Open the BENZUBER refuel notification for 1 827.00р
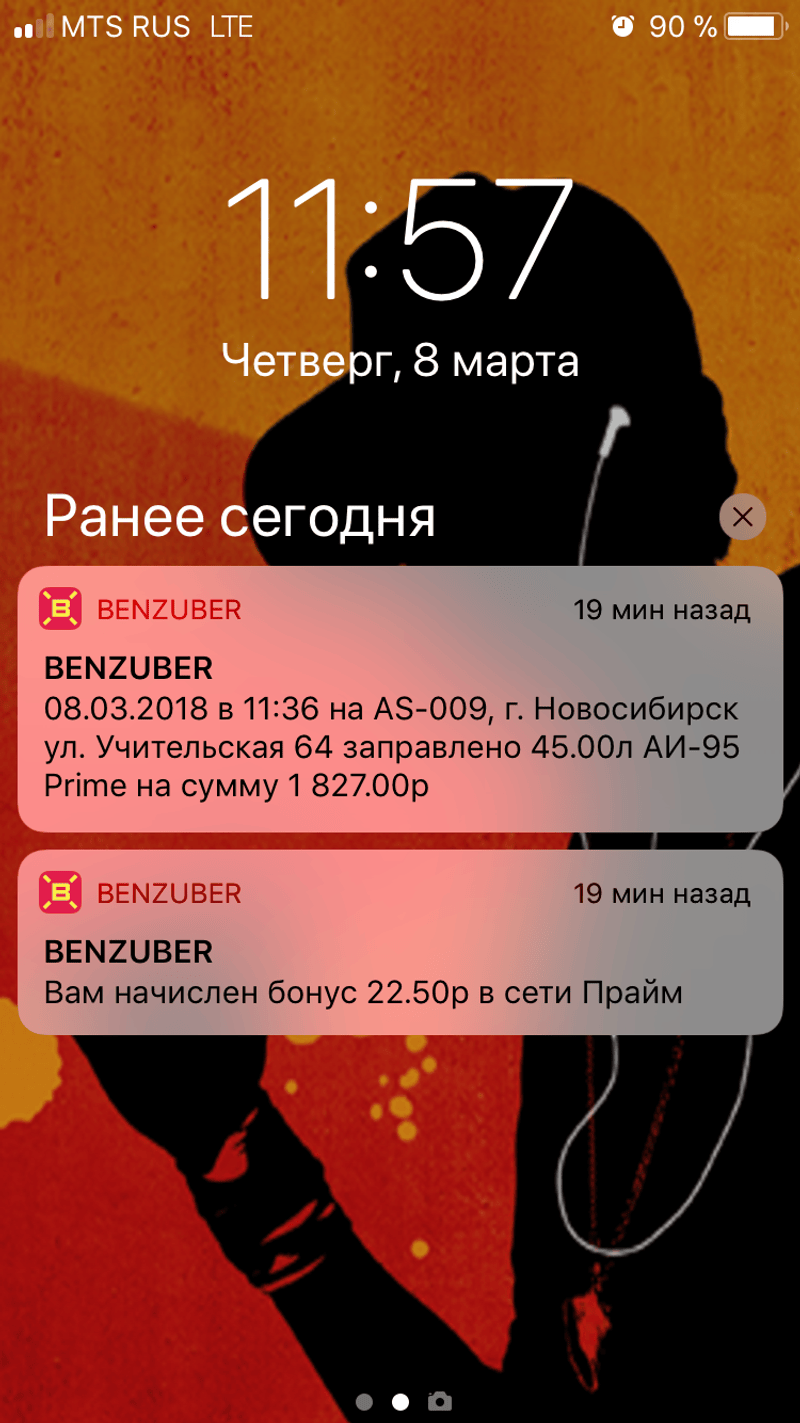 click(400, 698)
